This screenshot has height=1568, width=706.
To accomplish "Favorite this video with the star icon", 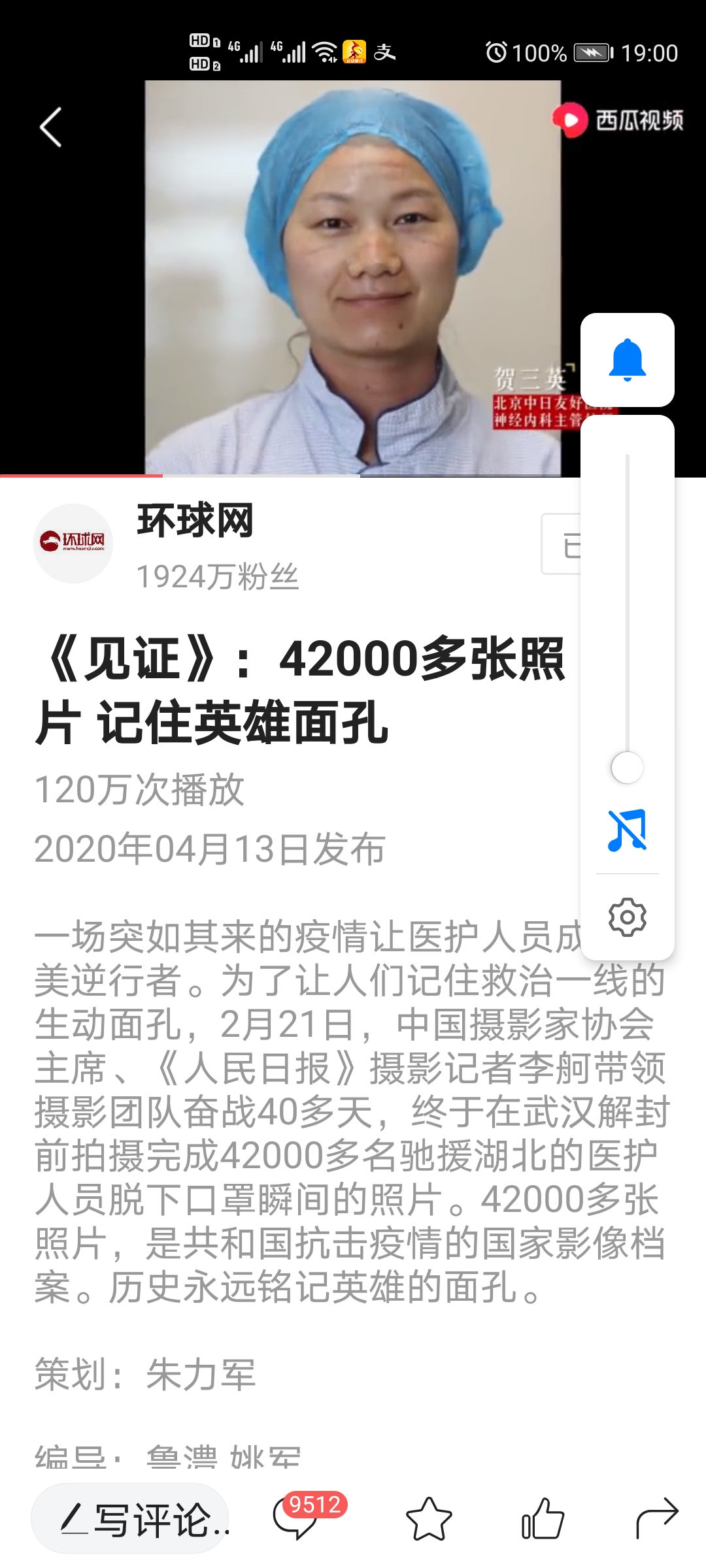I will (428, 1518).
